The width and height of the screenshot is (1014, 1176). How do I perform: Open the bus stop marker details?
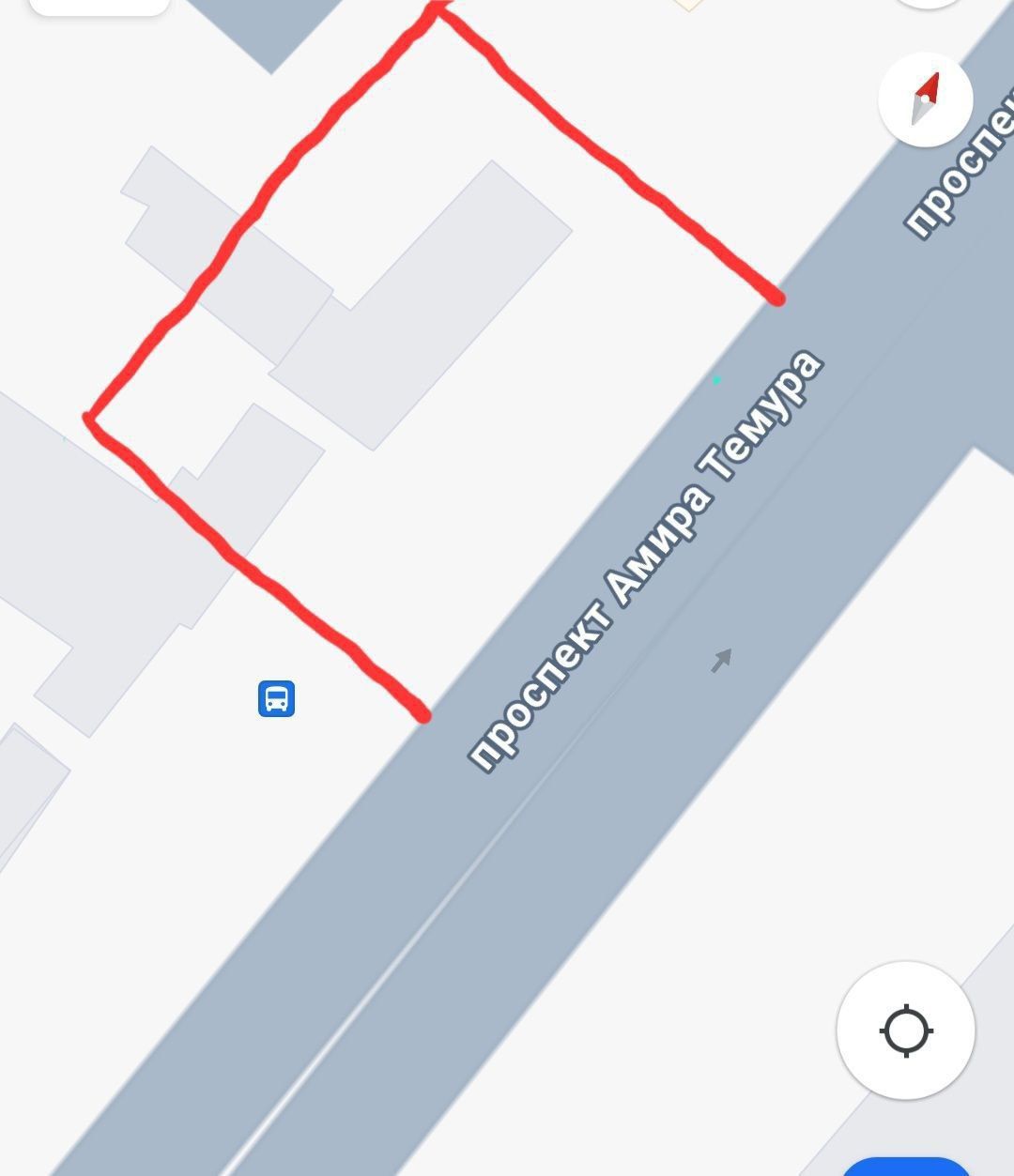[x=276, y=699]
